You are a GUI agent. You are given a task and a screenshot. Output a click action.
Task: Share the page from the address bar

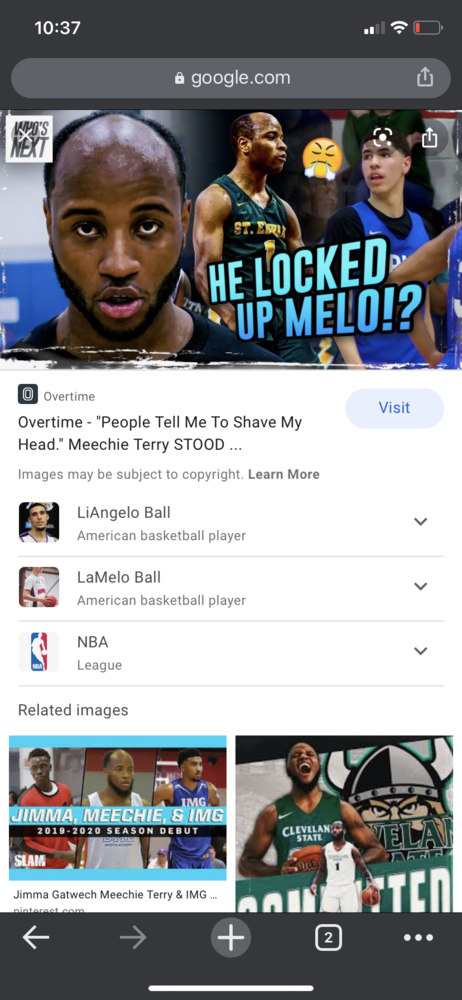[425, 78]
